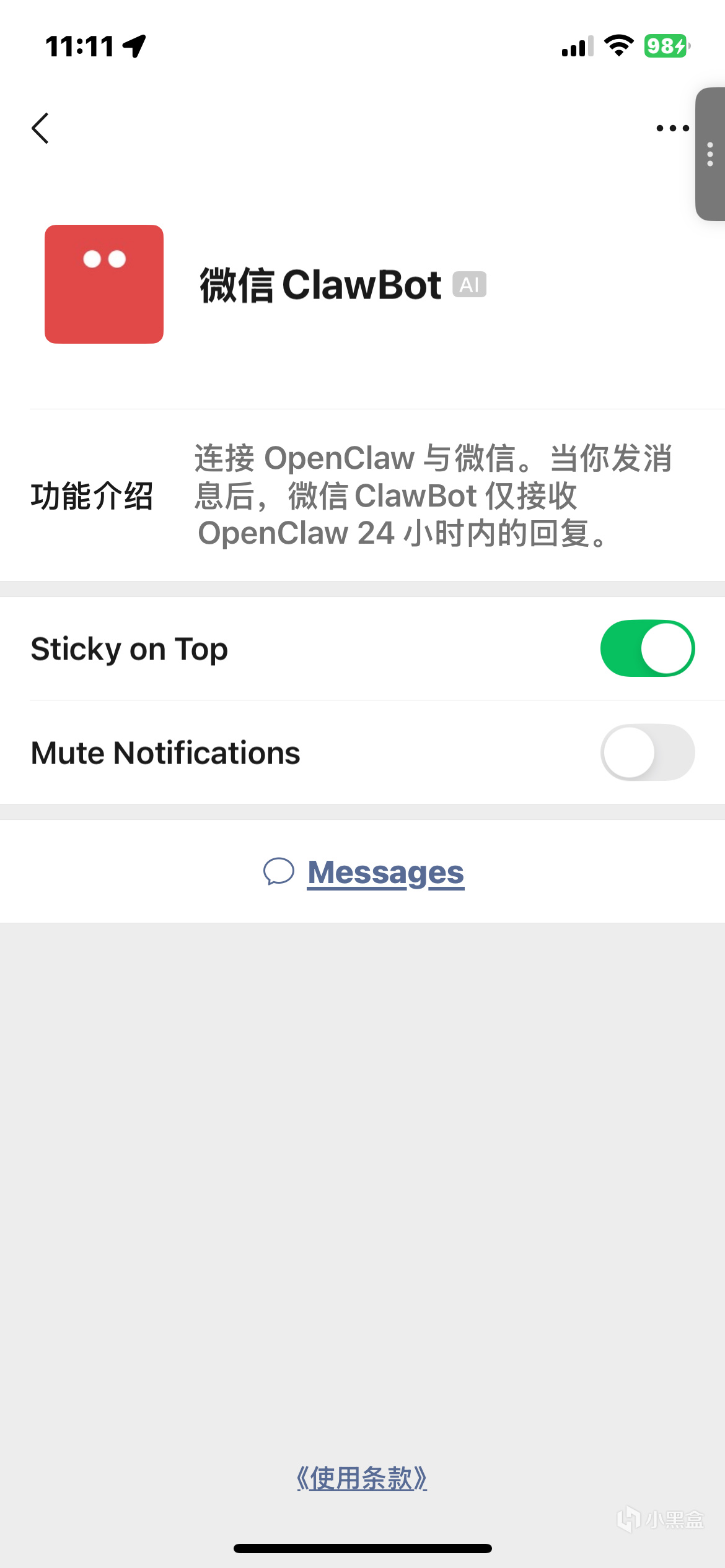
Task: Go back to the previous screen
Action: click(41, 128)
